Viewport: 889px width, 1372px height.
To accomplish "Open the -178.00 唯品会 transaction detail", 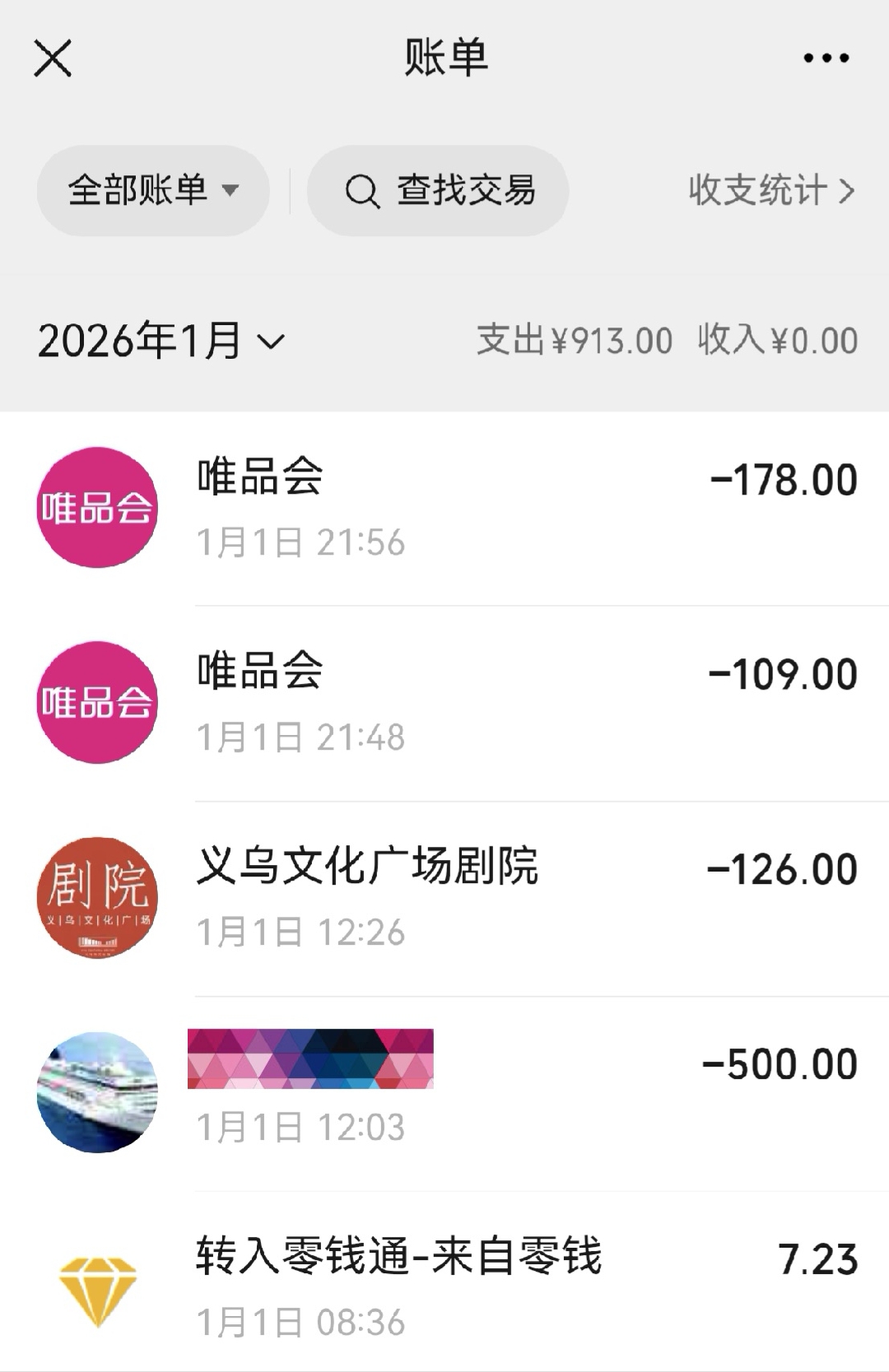I will (494, 507).
